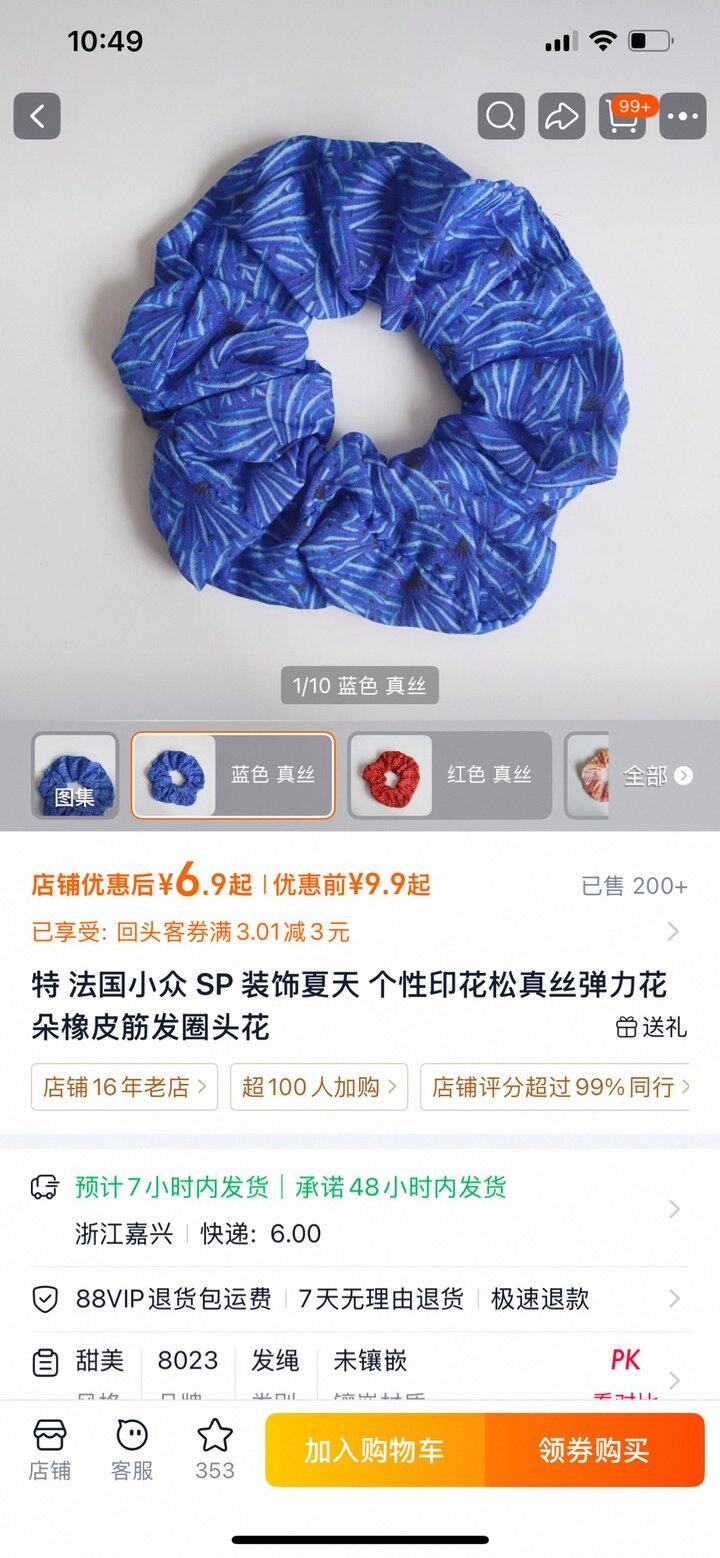The height and width of the screenshot is (1558, 720).
Task: Open the 超100人加购 chip
Action: coord(319,1087)
